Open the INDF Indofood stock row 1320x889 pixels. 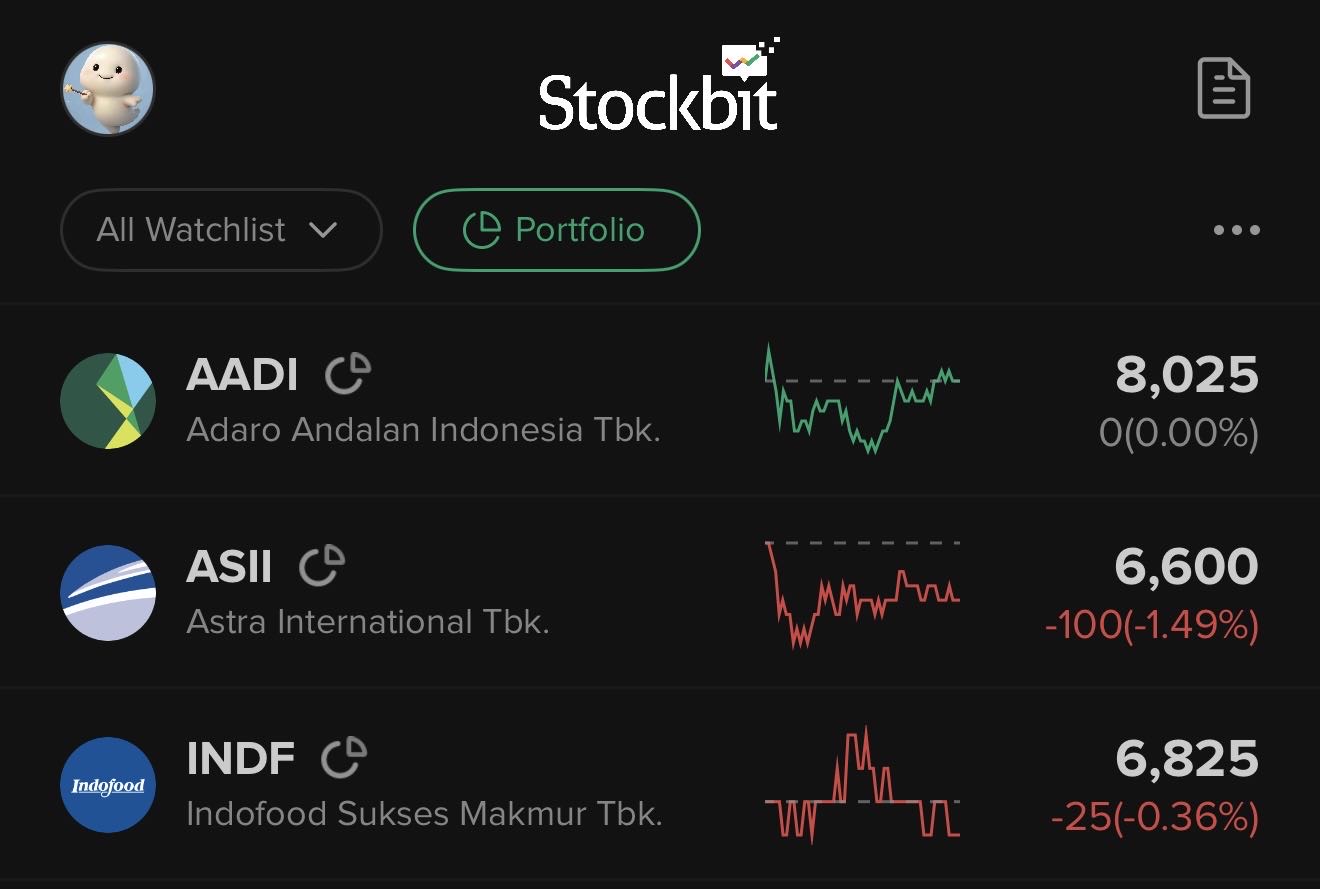click(x=424, y=785)
